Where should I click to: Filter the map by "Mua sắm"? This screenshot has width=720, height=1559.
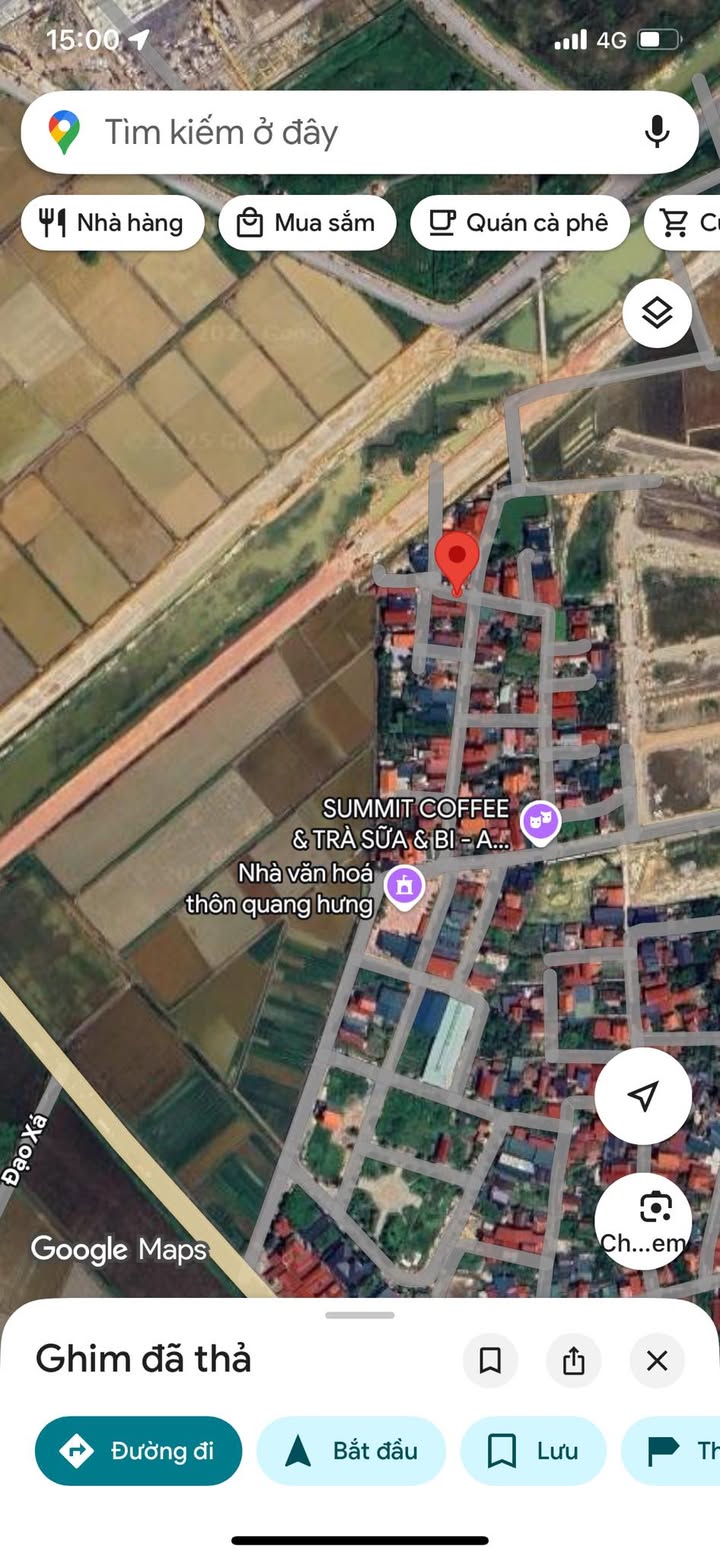click(307, 222)
